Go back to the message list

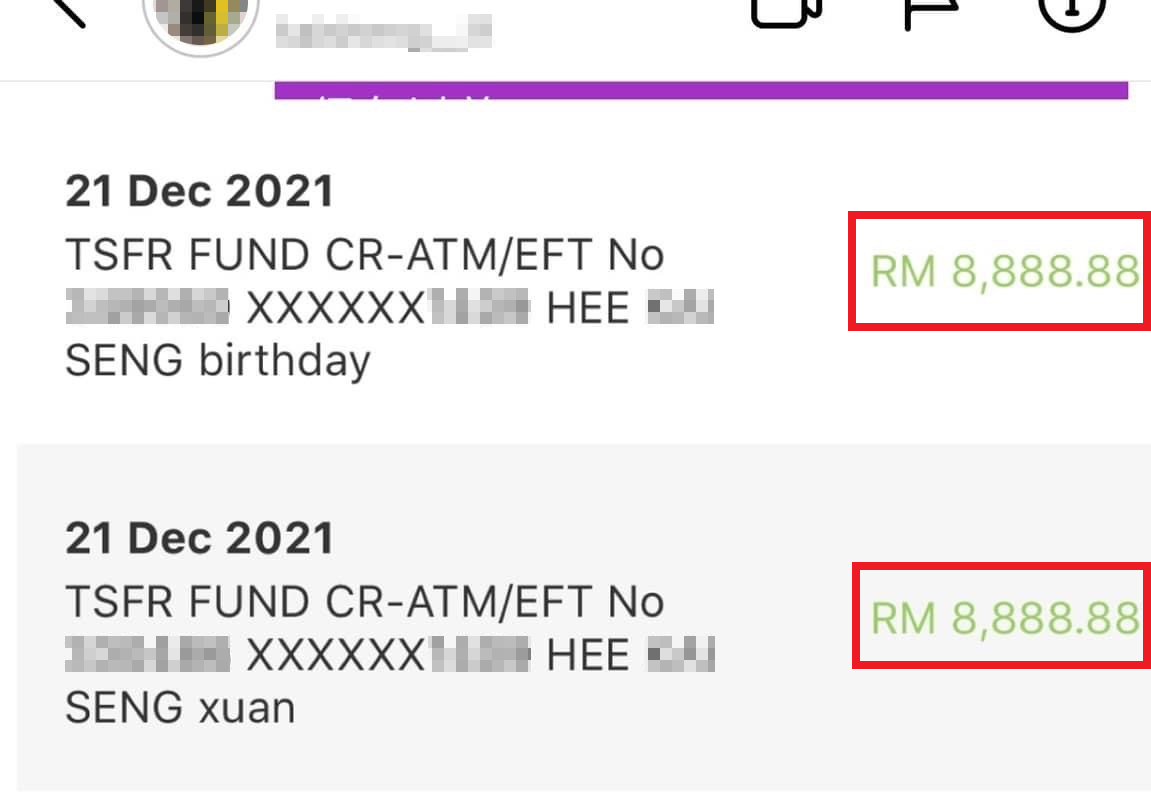click(x=67, y=20)
